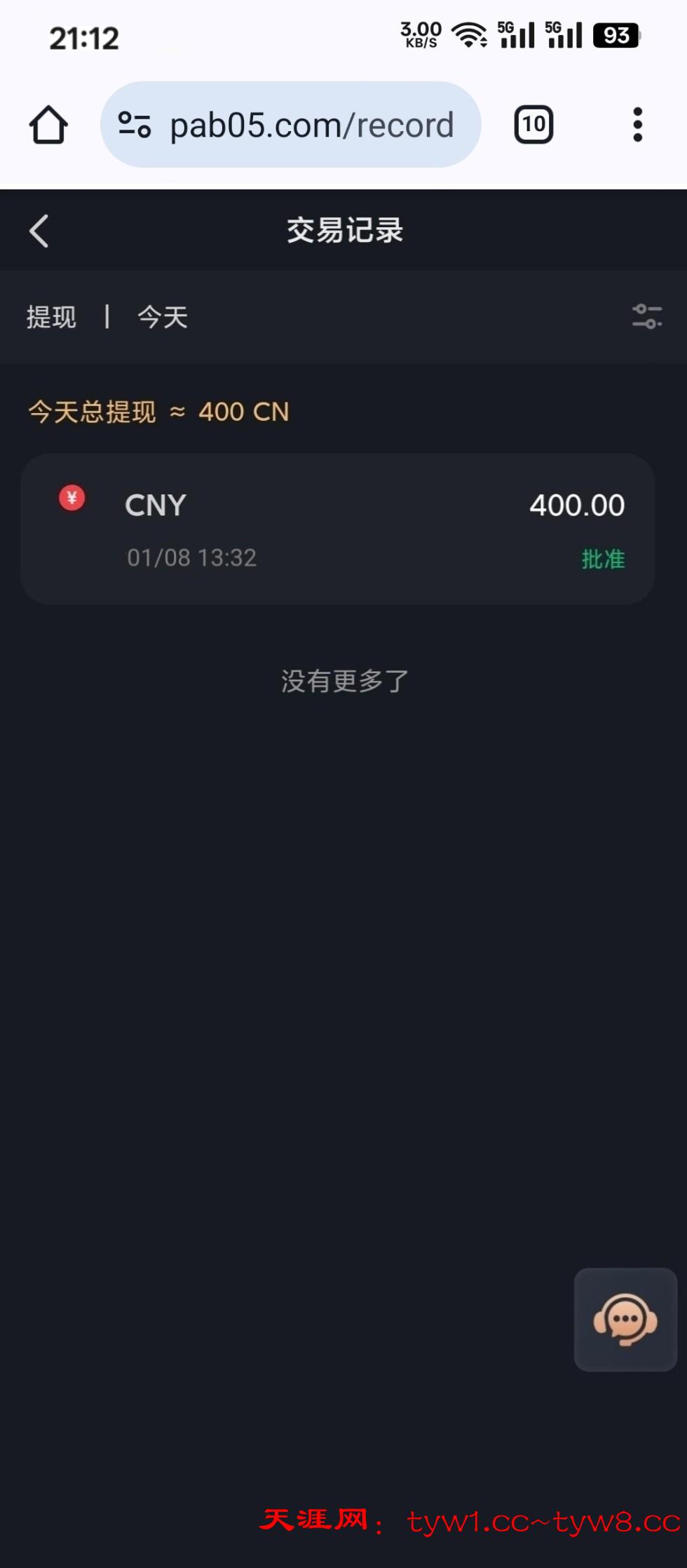Change the 提现 transaction type filter

51,317
